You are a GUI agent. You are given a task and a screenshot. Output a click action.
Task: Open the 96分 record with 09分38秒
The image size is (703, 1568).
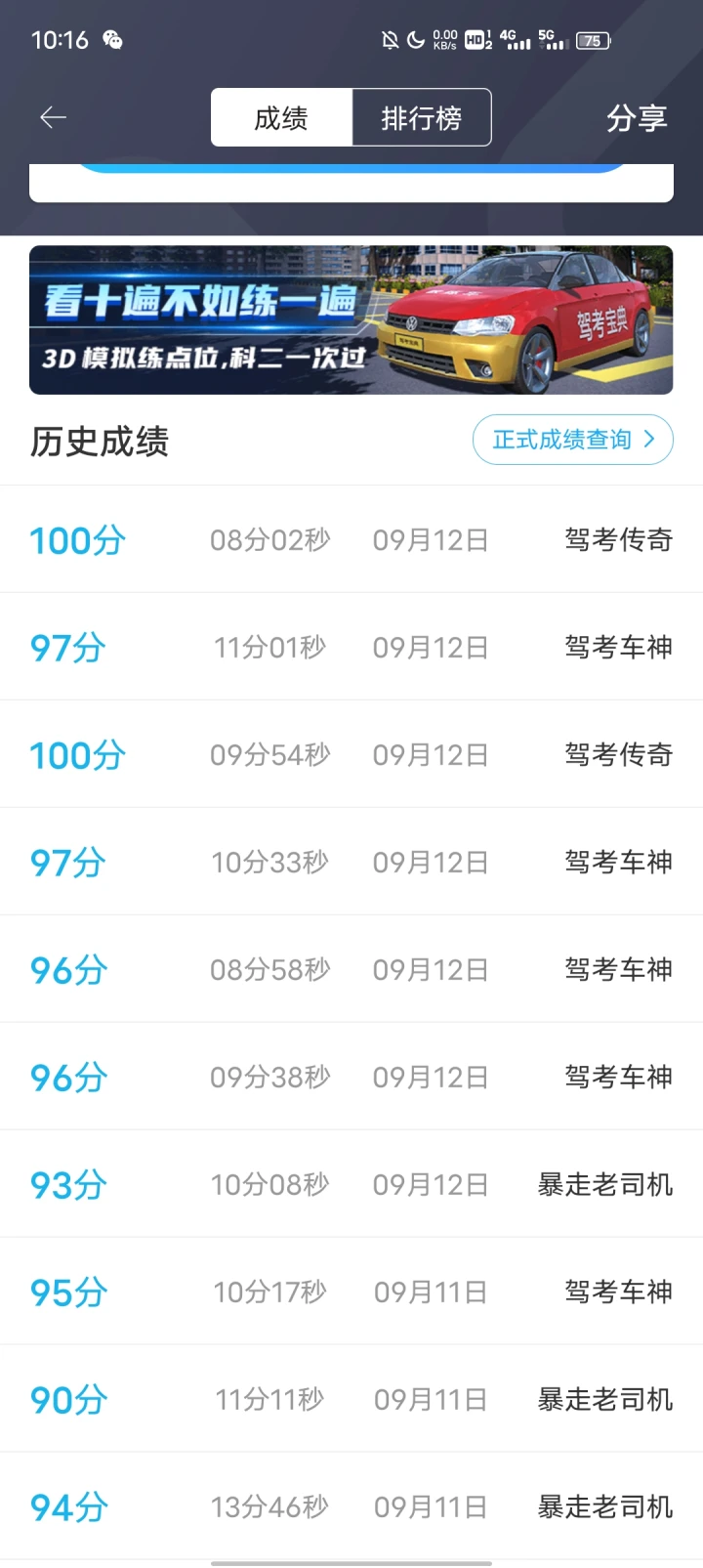[351, 1077]
